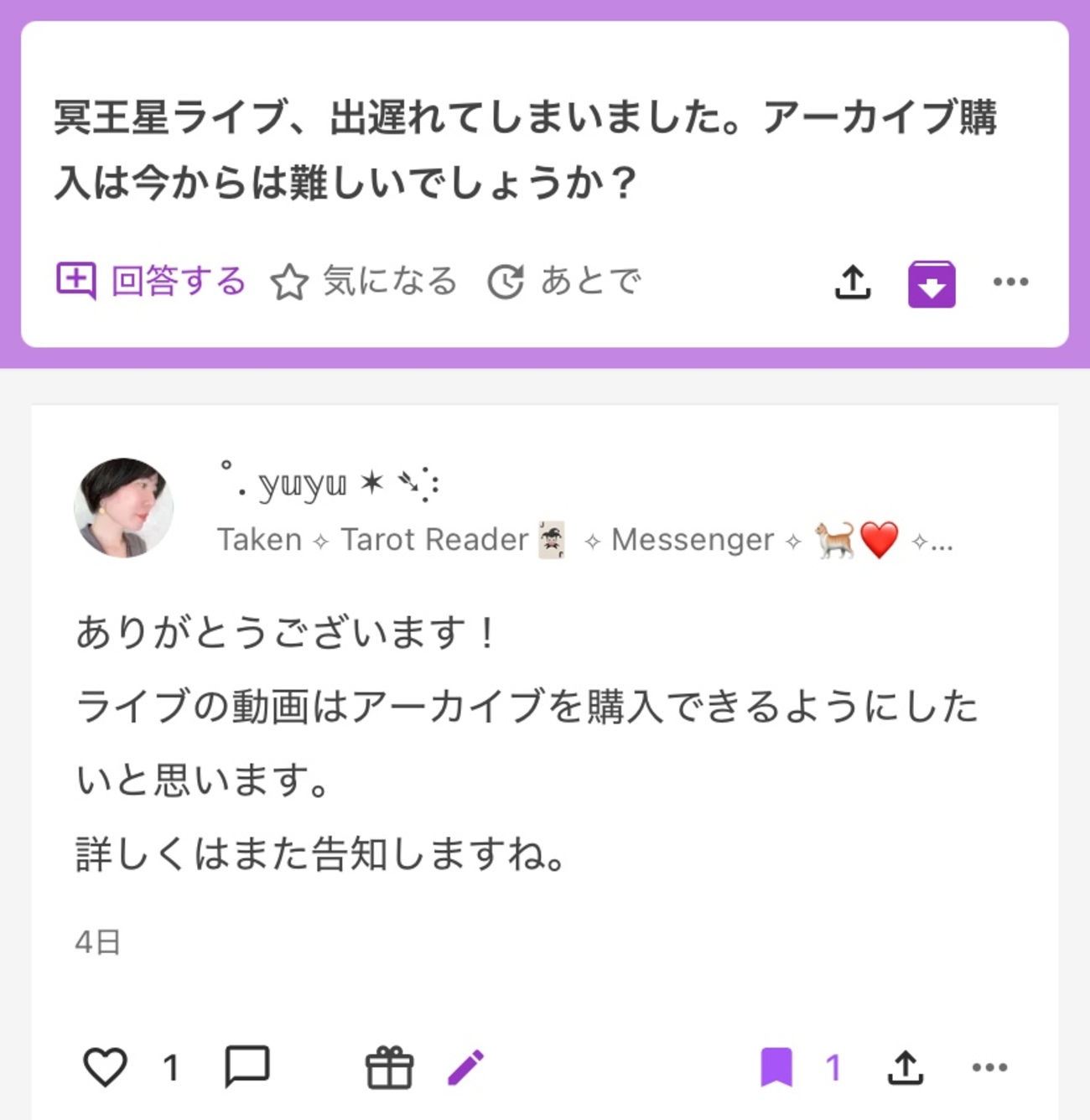Share the question via upload icon
The width and height of the screenshot is (1090, 1120).
pos(853,283)
